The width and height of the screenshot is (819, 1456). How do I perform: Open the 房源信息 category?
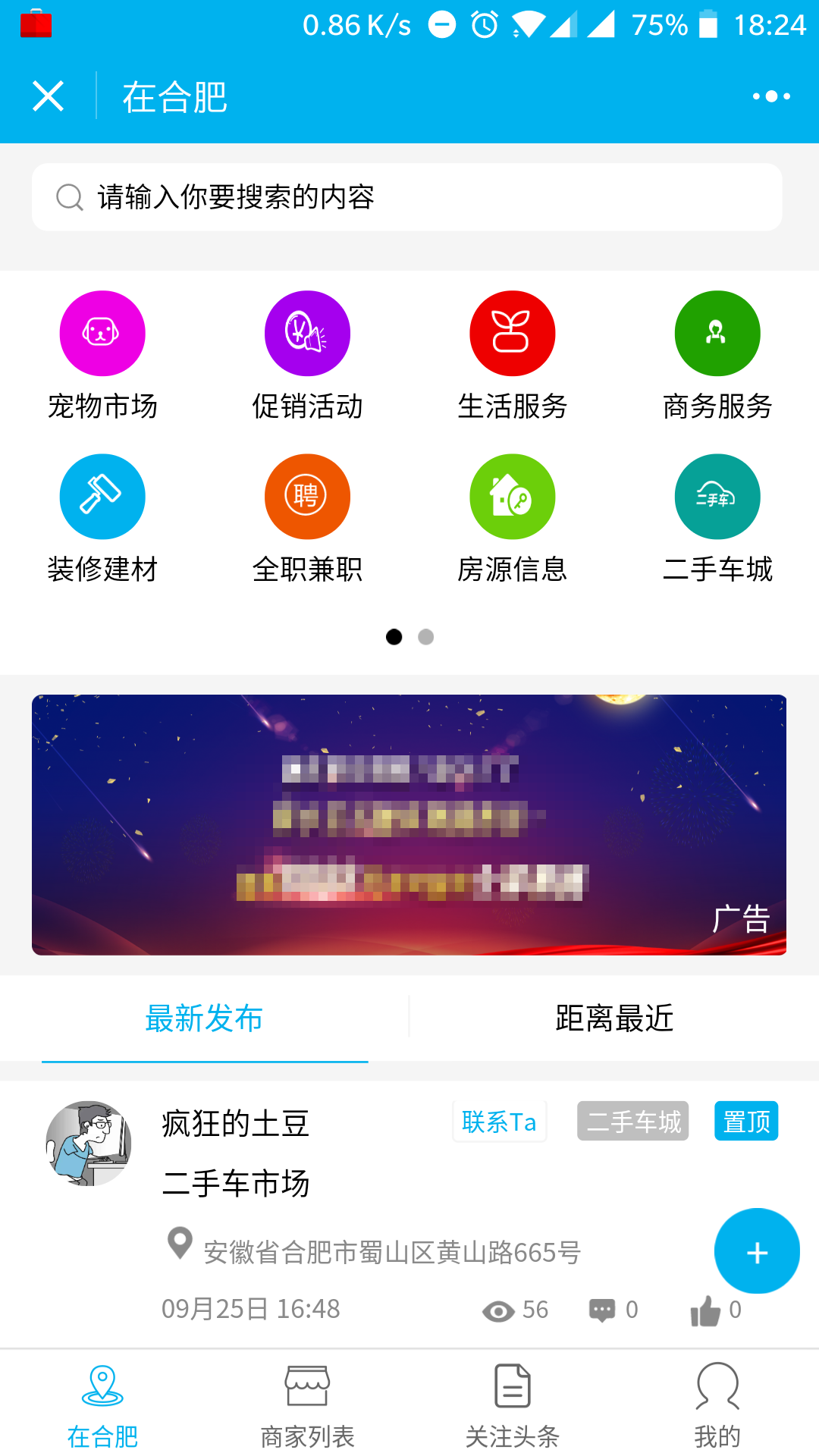pos(513,497)
